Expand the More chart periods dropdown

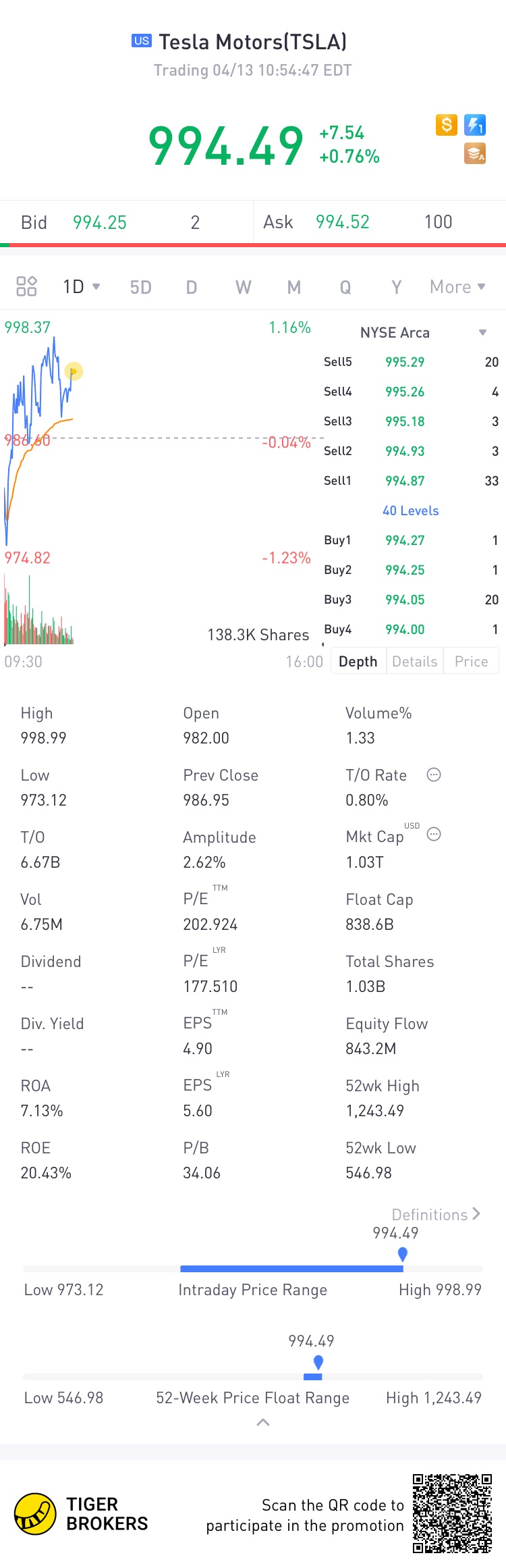(457, 287)
